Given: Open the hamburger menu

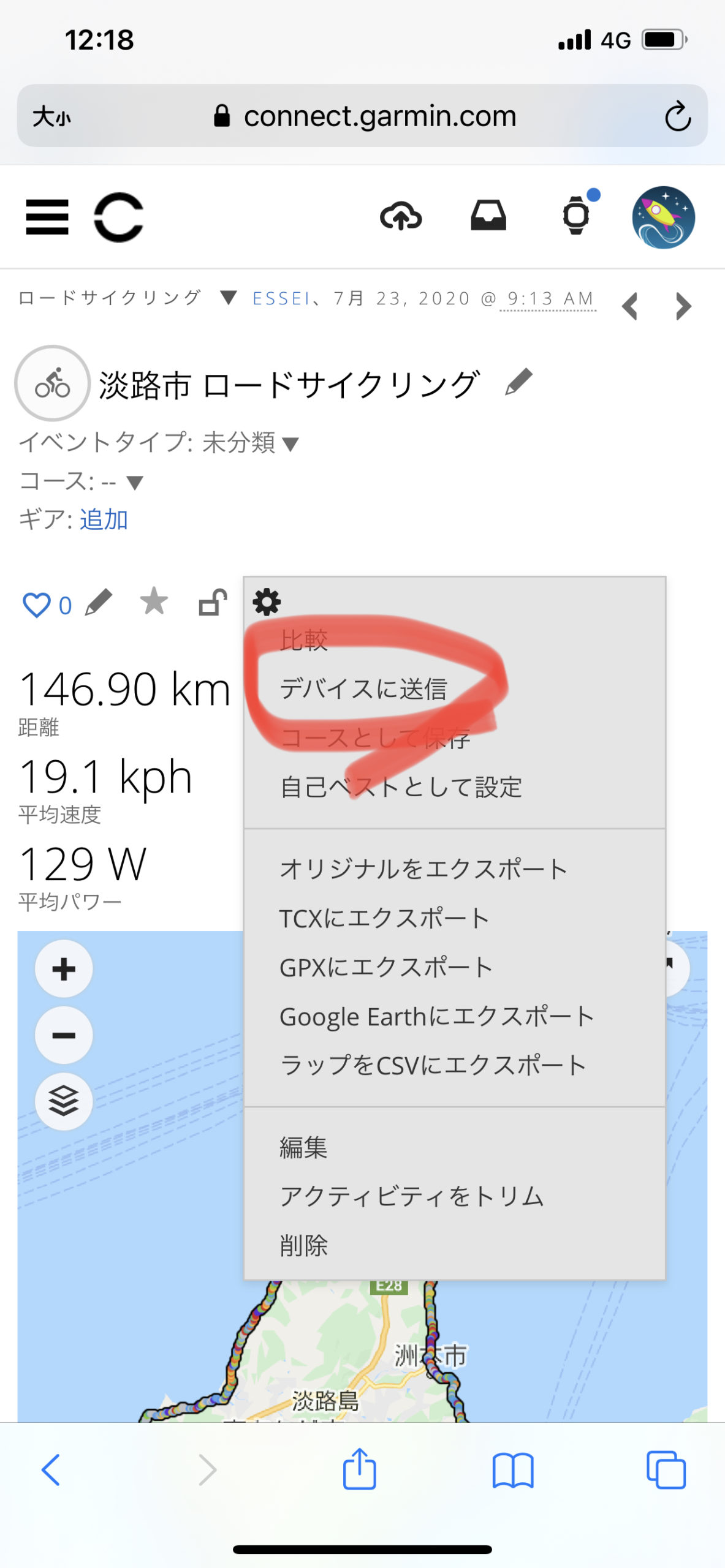Looking at the screenshot, I should click(47, 217).
